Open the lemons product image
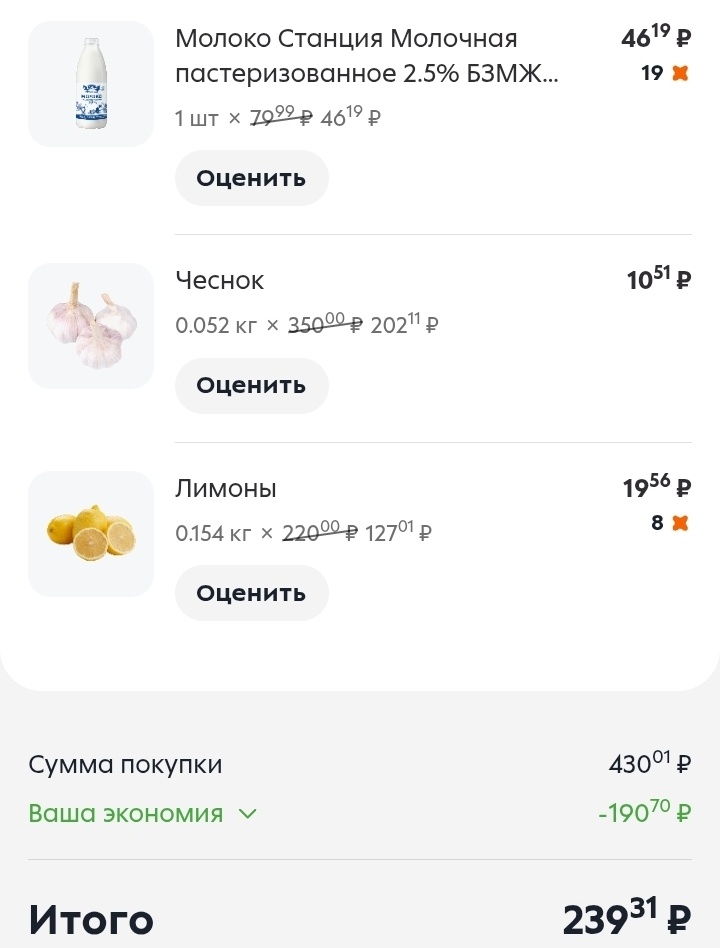720x948 pixels. (x=90, y=533)
